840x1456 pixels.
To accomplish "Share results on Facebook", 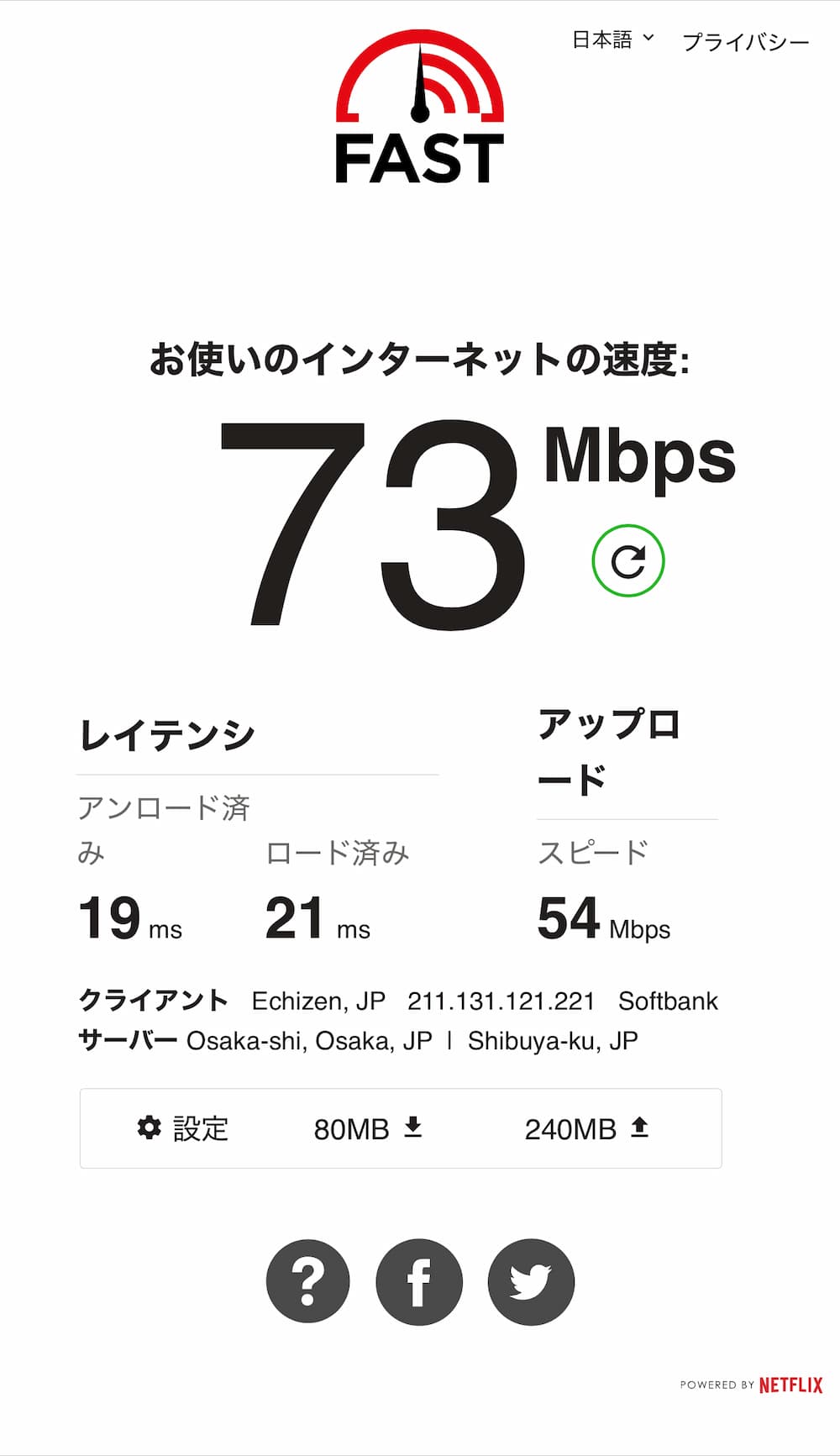I will [x=419, y=1282].
